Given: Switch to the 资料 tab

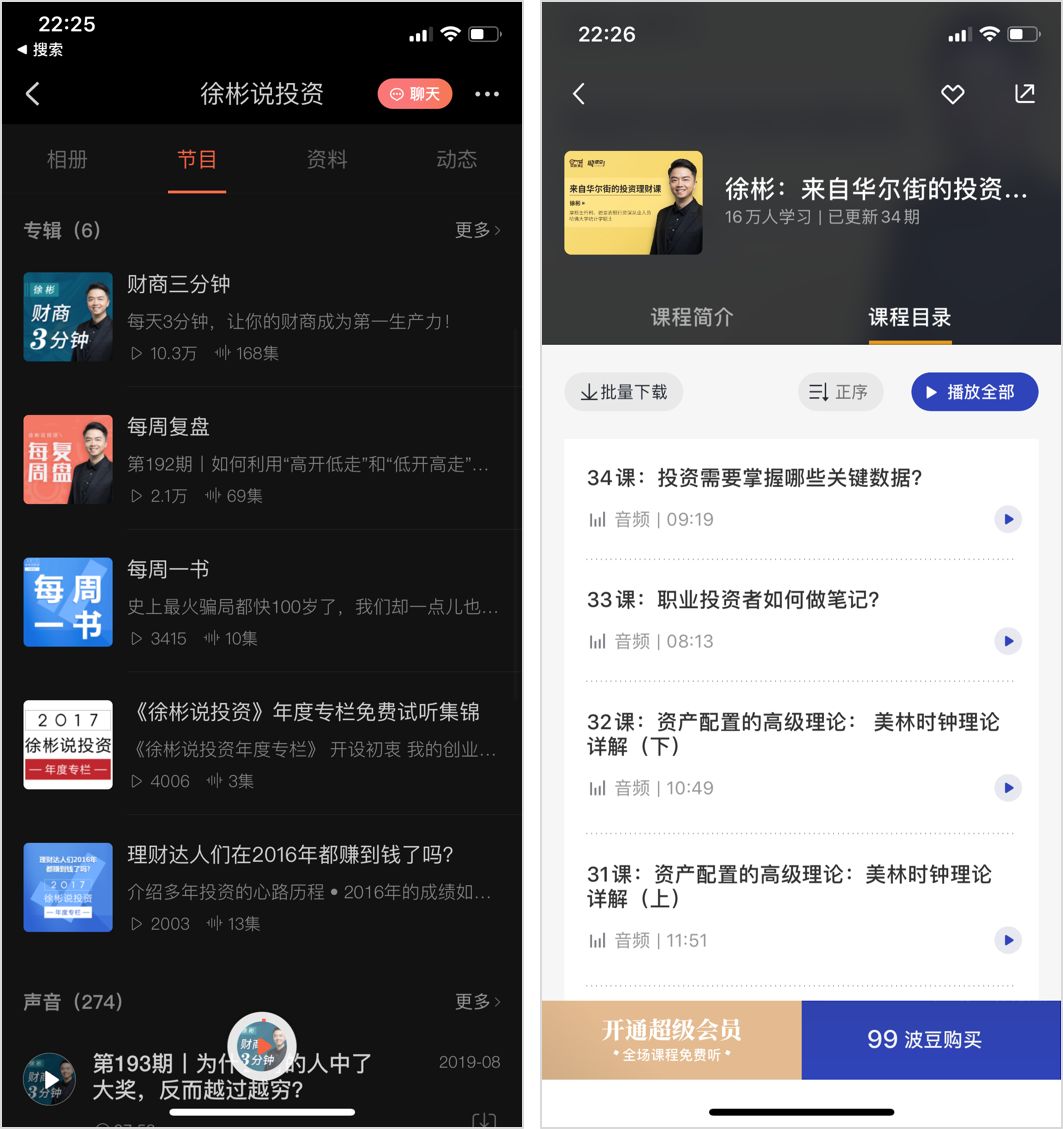Looking at the screenshot, I should pyautogui.click(x=327, y=159).
